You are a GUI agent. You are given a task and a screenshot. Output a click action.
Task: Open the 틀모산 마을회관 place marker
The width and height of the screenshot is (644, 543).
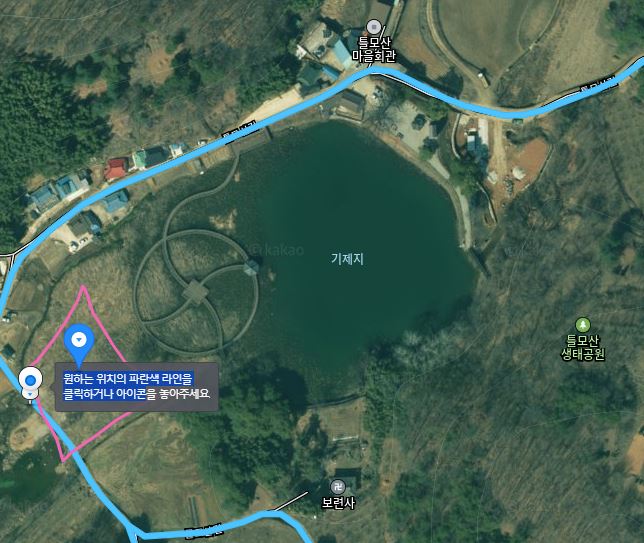point(375,27)
